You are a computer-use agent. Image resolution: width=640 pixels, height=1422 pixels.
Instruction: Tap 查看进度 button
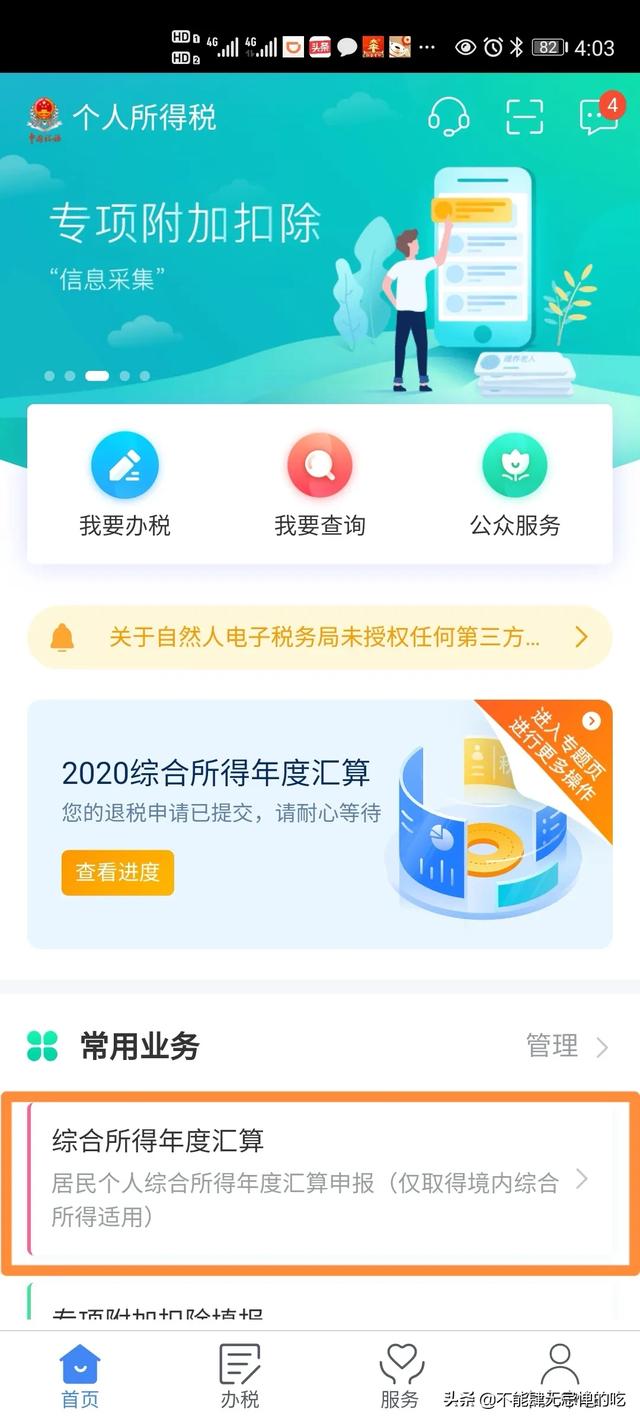click(x=118, y=872)
